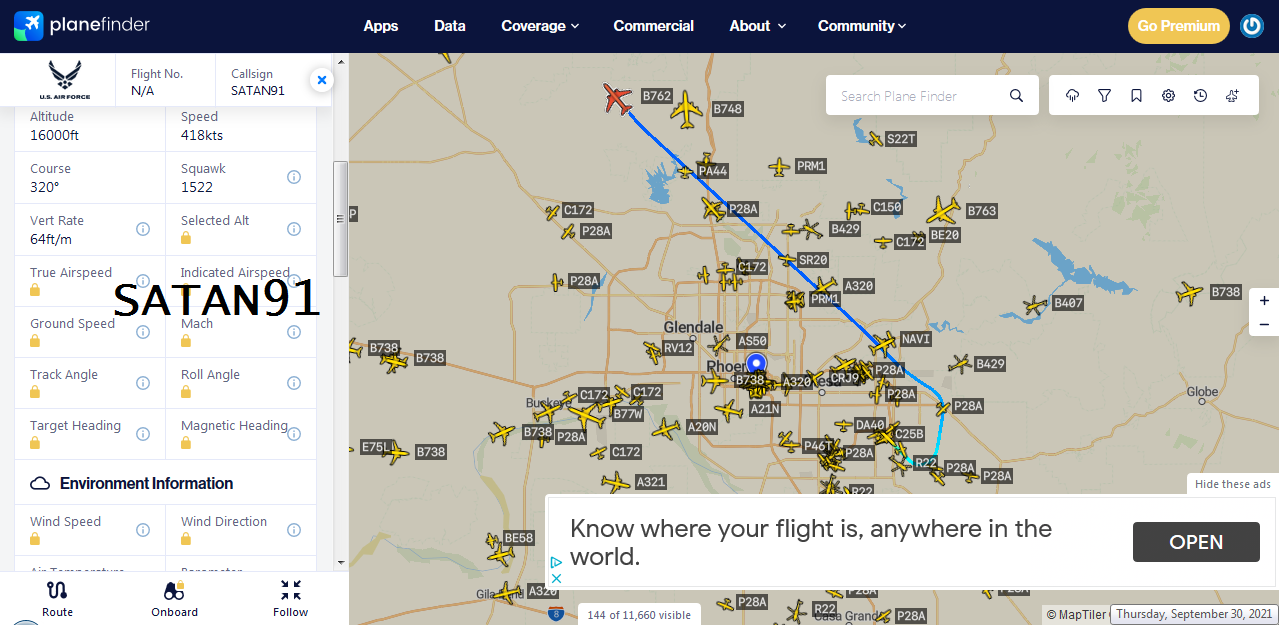Open the bookmarks icon in map toolbar
Screen dimensions: 1279x625
pos(1136,96)
